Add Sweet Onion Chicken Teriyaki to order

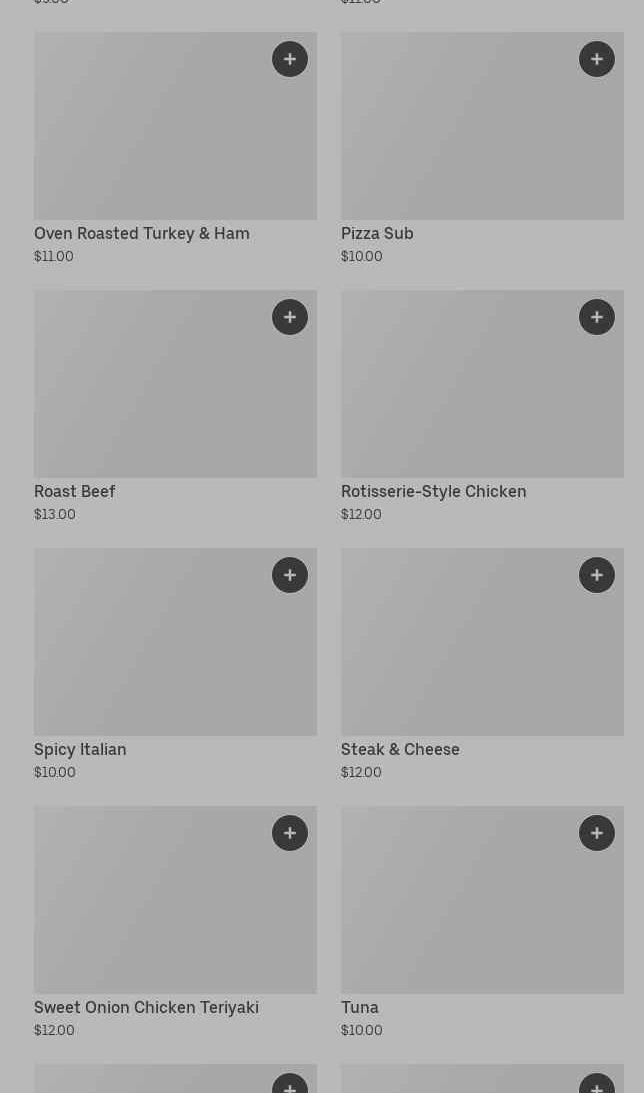(290, 833)
